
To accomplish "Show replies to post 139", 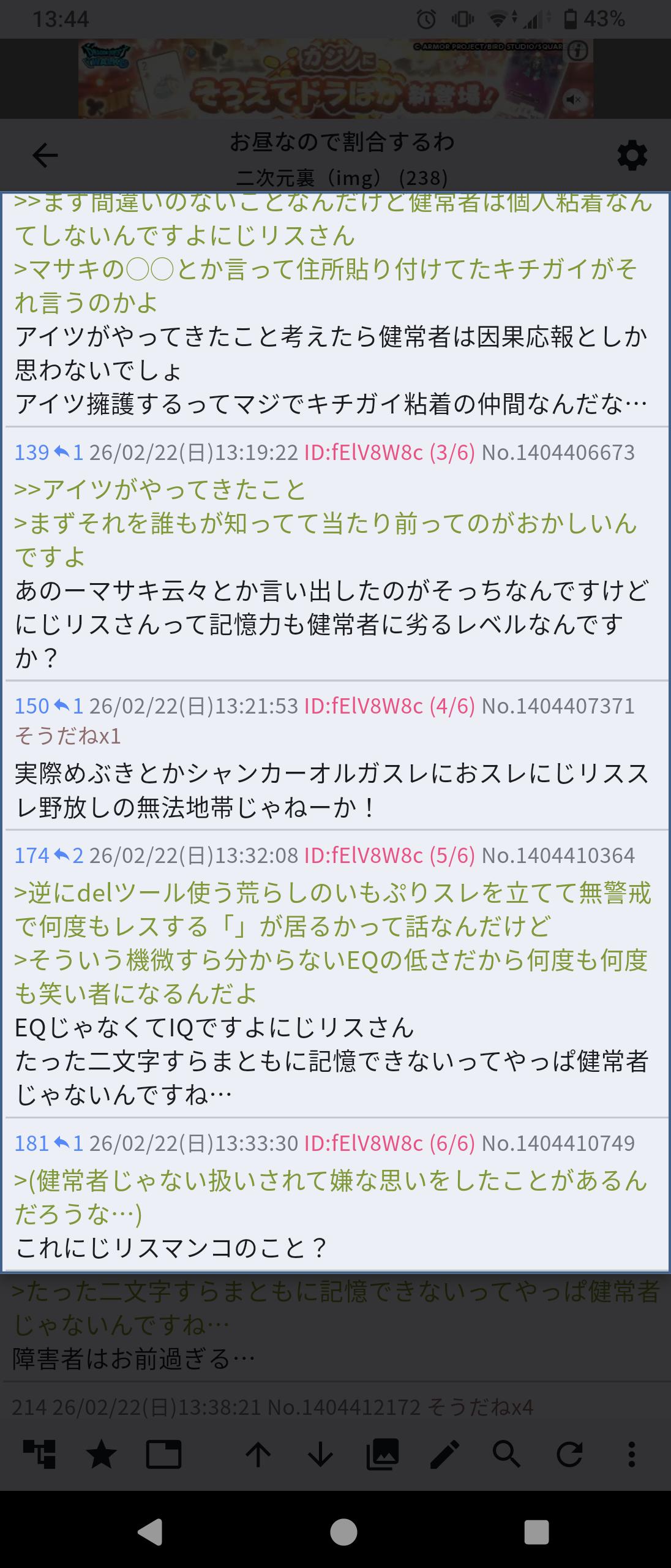I will 68,453.
